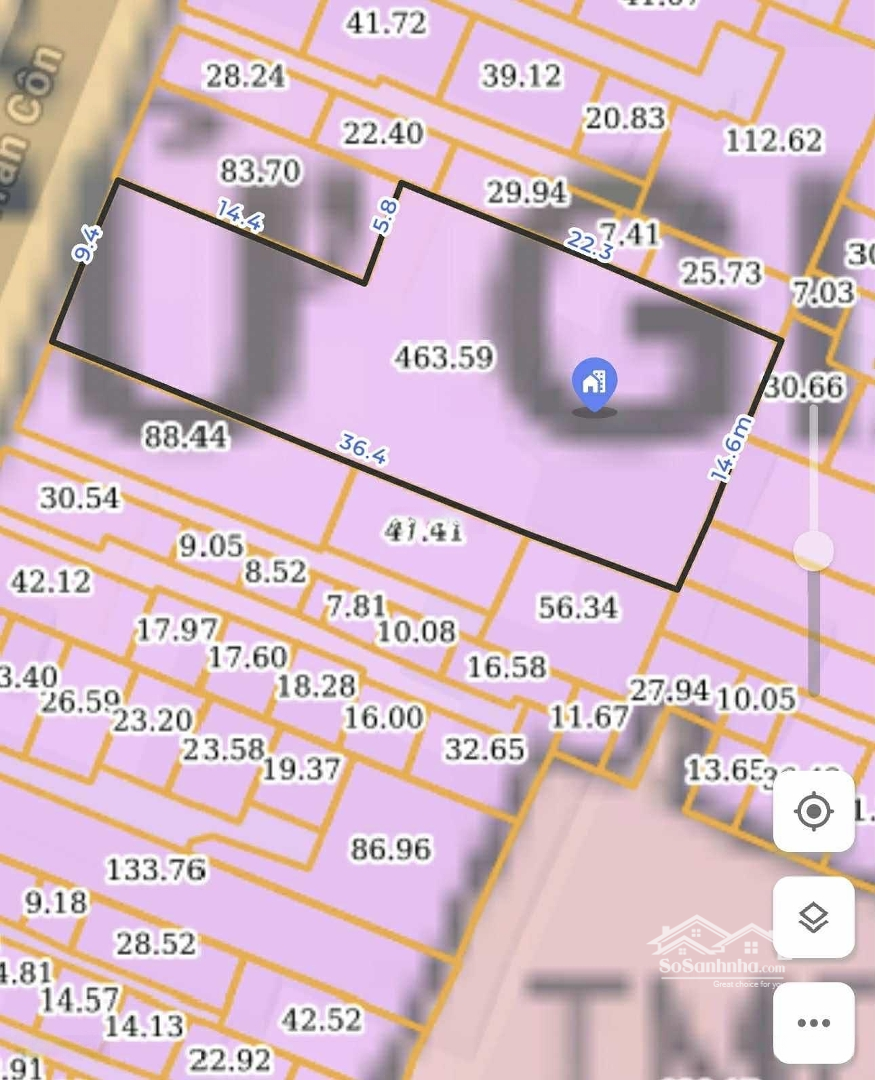Center map on my current location
875x1080 pixels.
click(x=813, y=811)
